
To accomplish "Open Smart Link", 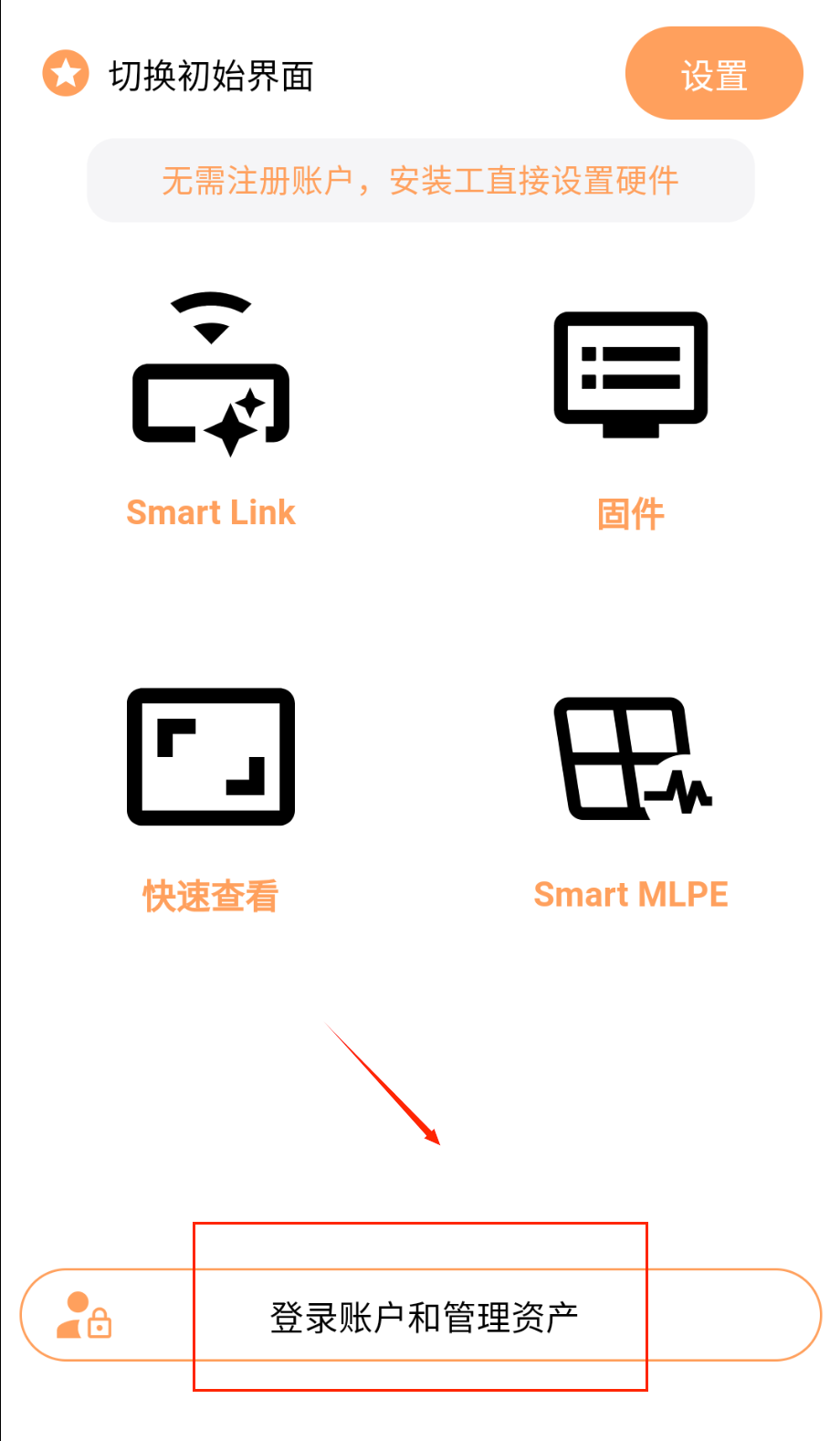I will tap(211, 411).
